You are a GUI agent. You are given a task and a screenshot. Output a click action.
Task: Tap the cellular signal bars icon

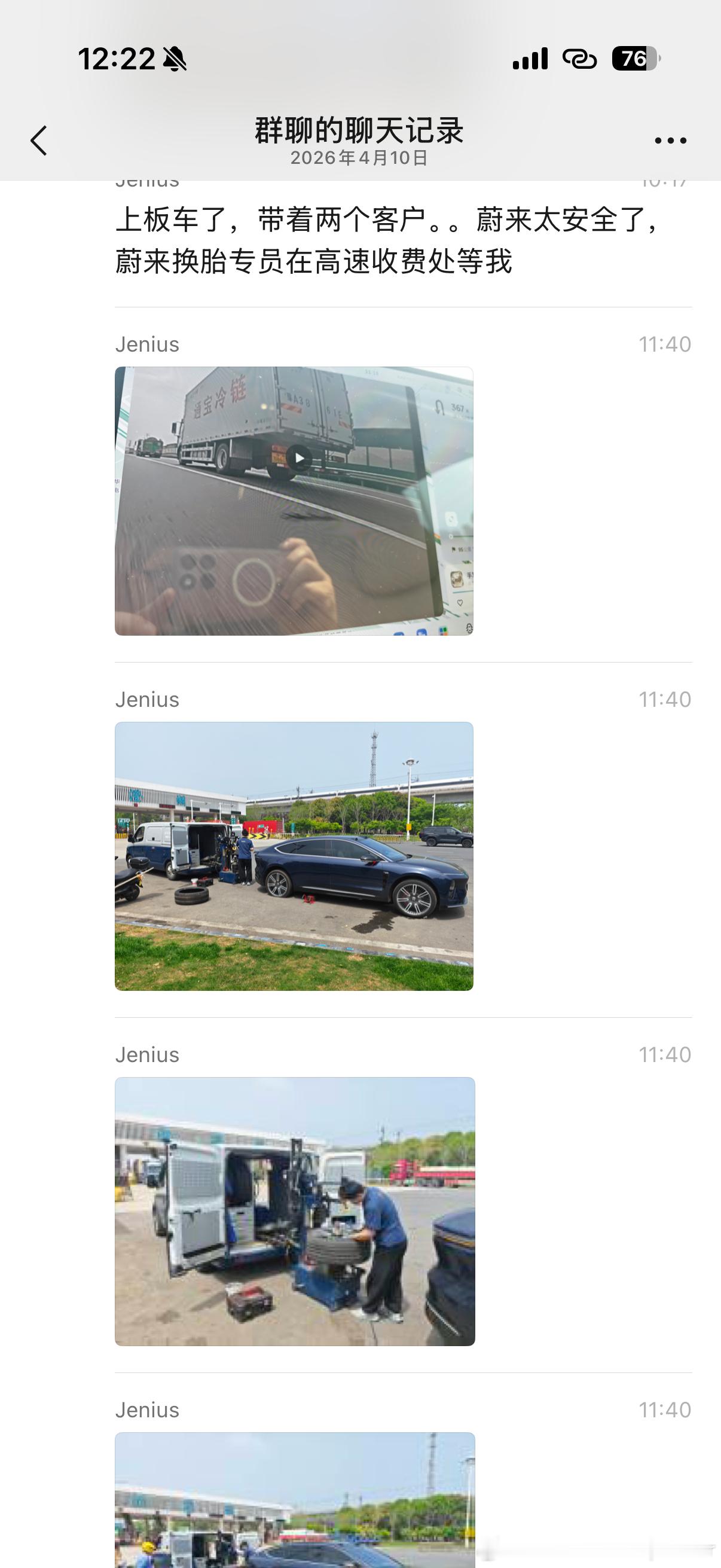530,59
